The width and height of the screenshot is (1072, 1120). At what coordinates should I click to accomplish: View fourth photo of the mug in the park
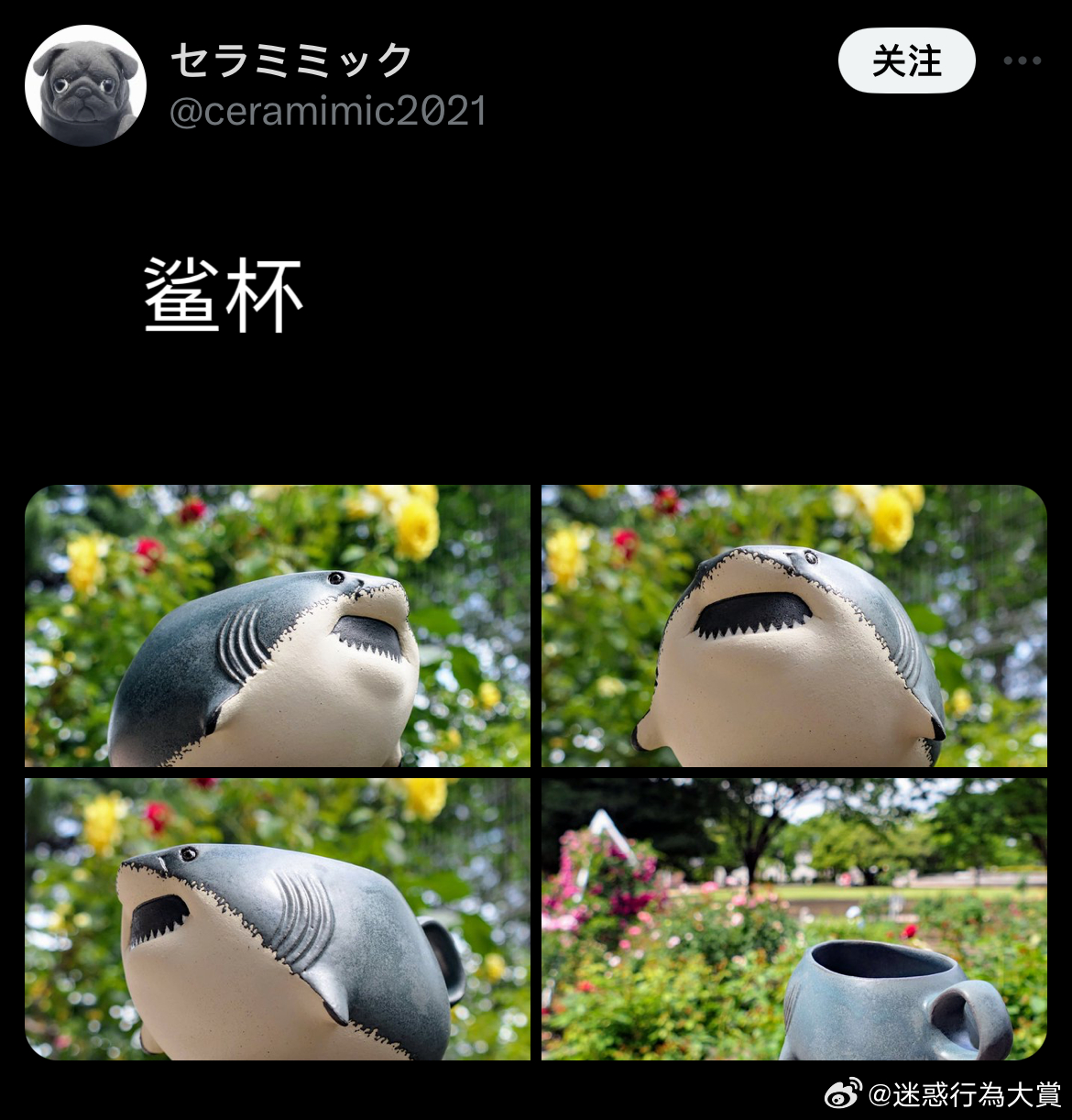[793, 919]
